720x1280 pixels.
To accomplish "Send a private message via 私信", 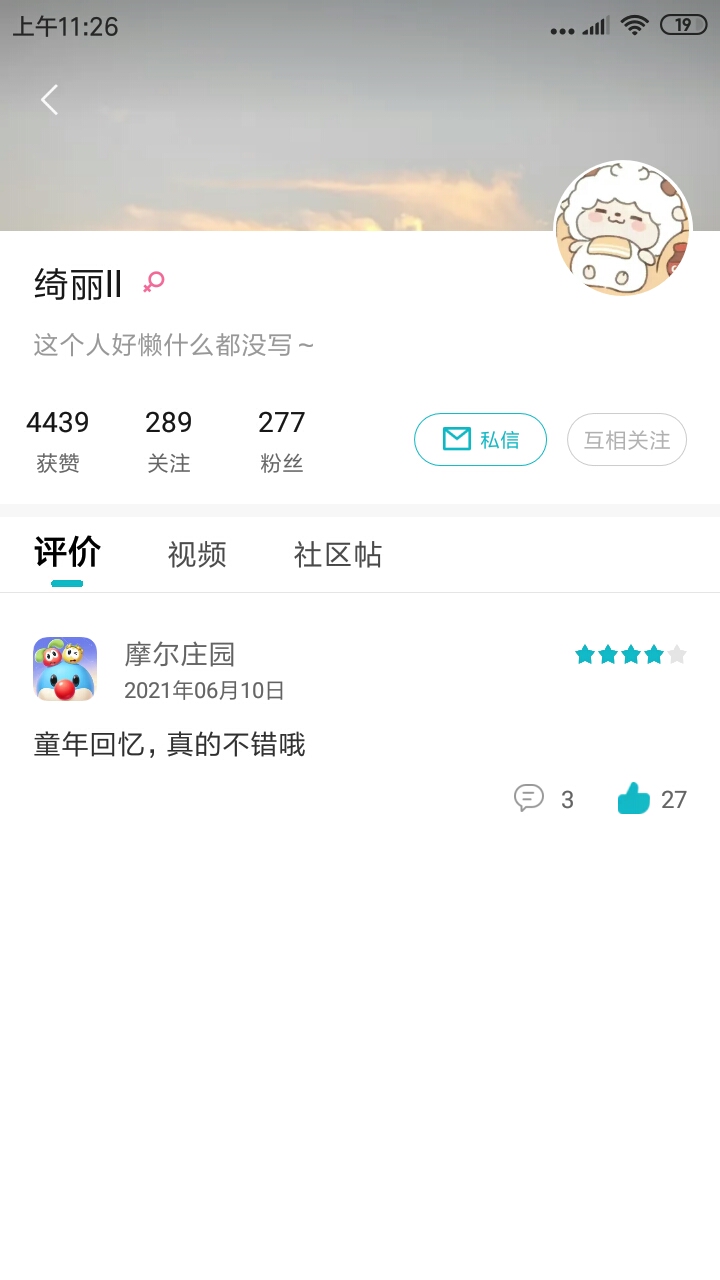I will [x=480, y=440].
